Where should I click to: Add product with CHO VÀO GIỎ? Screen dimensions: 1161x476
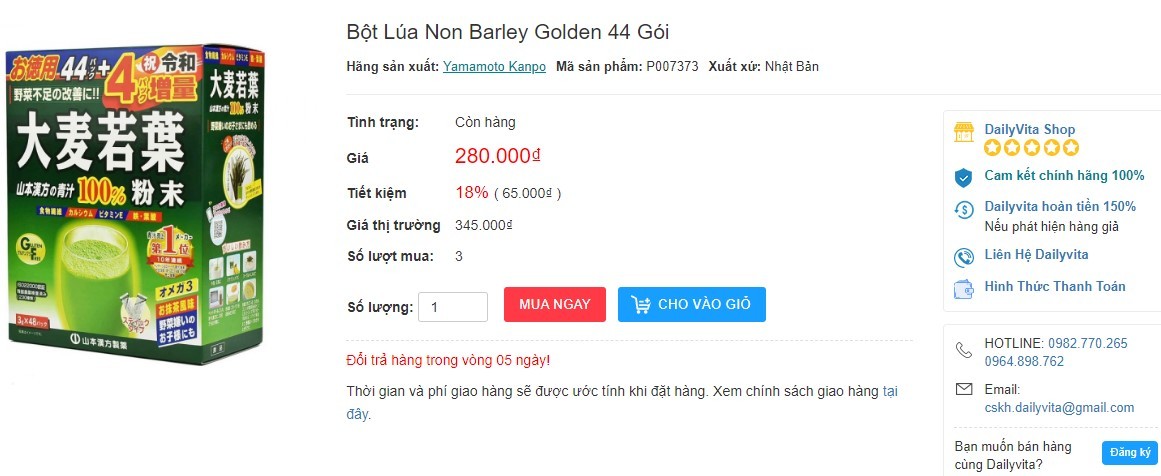click(691, 305)
